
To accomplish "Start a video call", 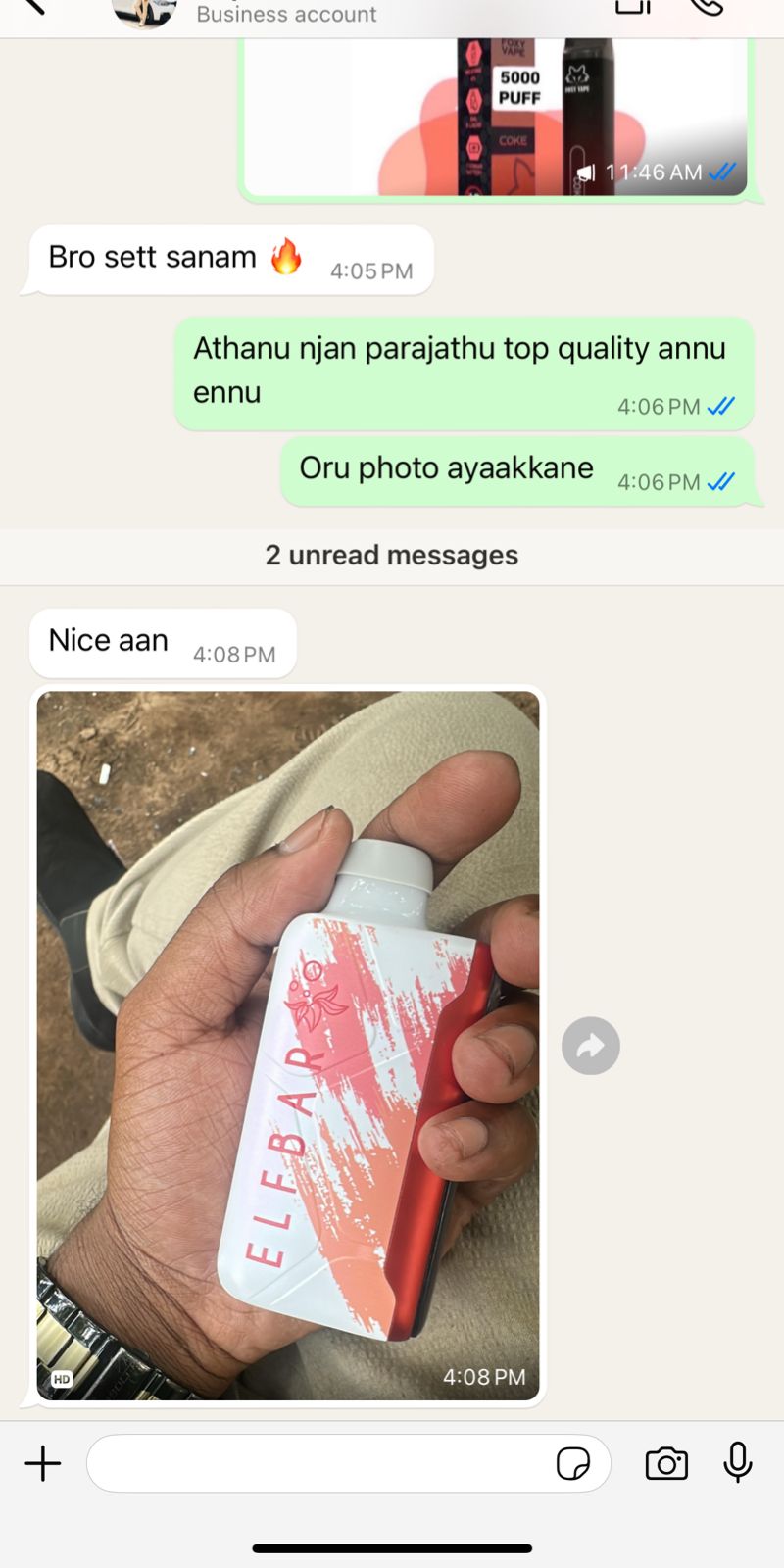I will tap(632, 8).
